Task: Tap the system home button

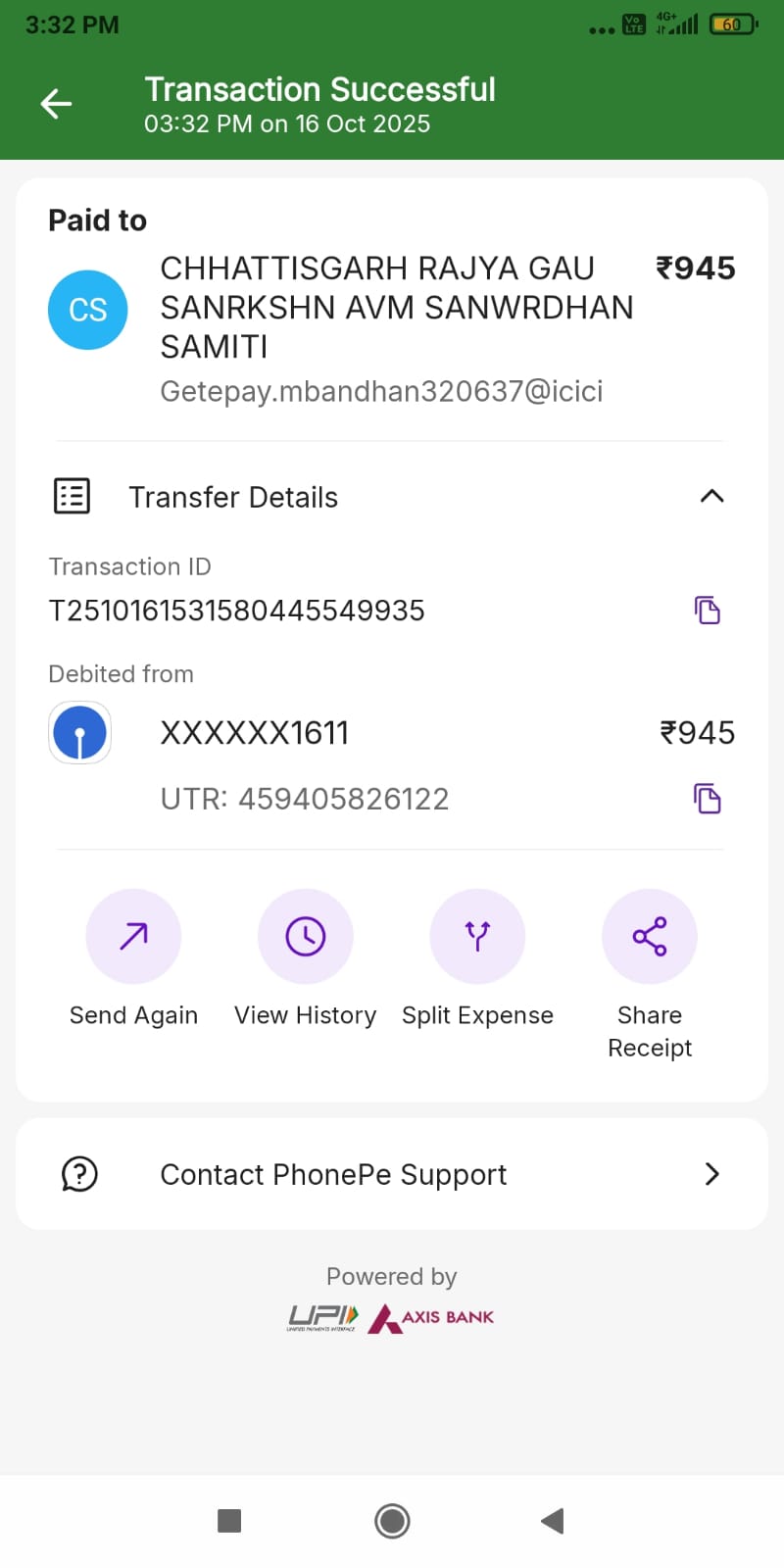Action: click(x=392, y=1521)
